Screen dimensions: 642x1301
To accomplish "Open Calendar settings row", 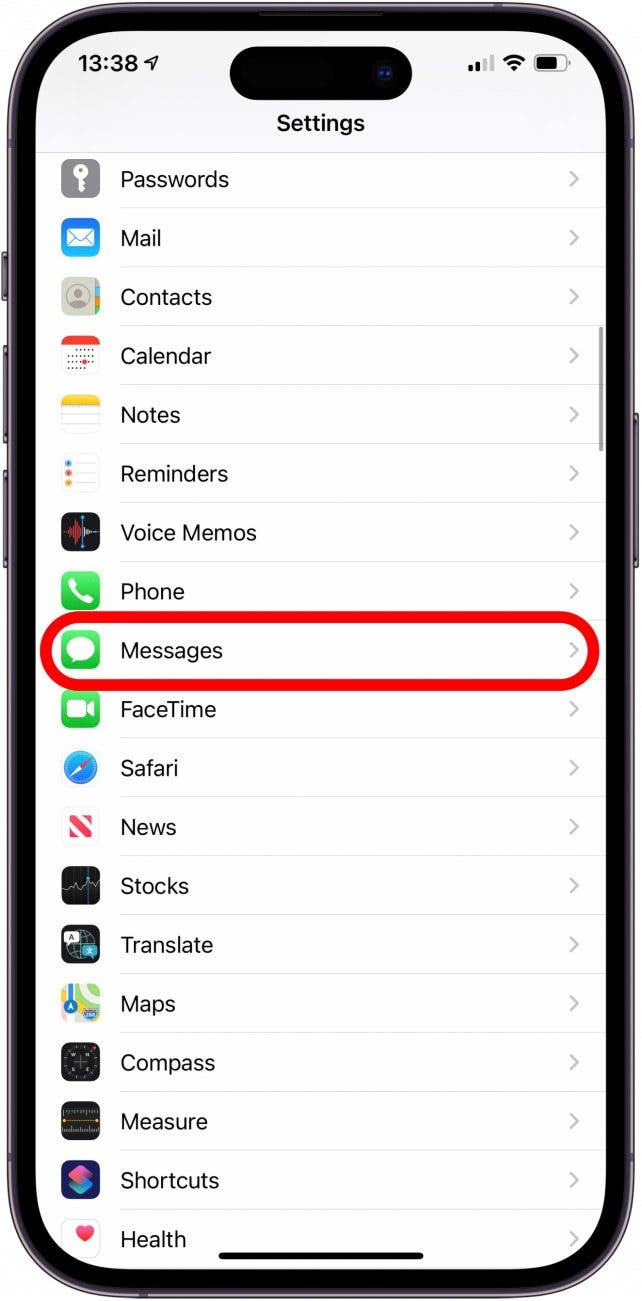I will 320,356.
